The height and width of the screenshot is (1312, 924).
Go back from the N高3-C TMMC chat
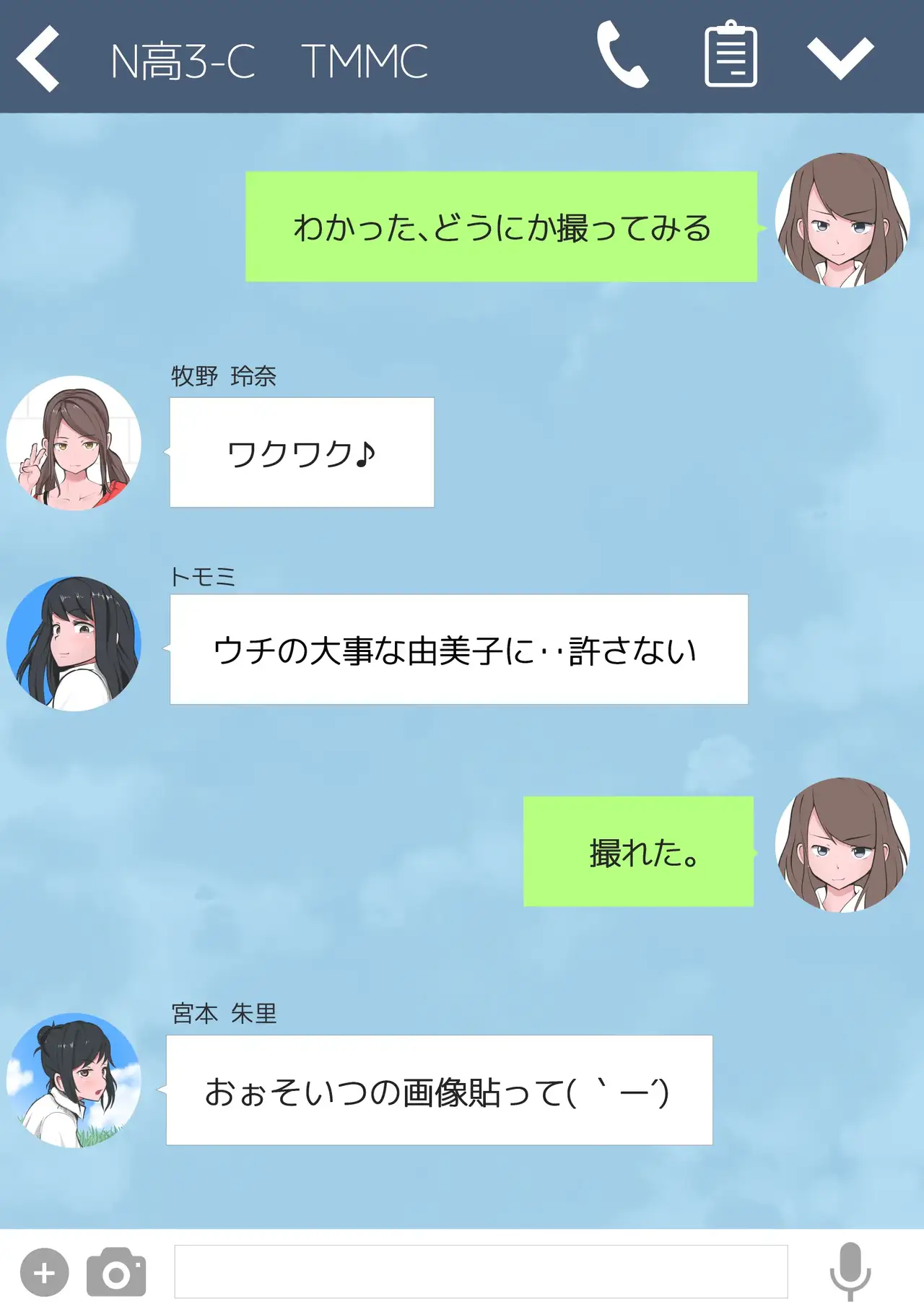(38, 58)
